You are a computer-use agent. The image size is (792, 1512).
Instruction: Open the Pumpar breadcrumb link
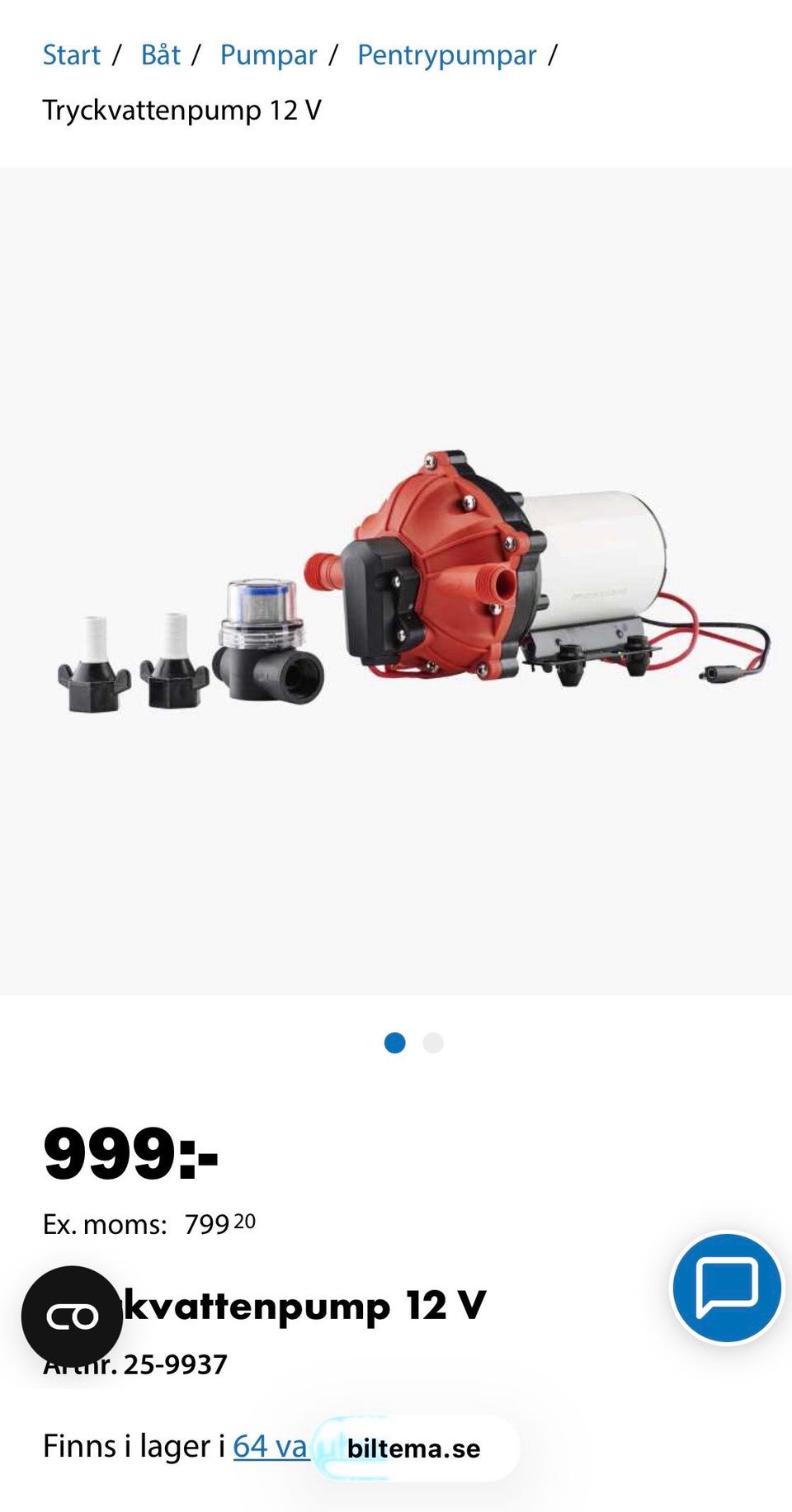[x=268, y=55]
